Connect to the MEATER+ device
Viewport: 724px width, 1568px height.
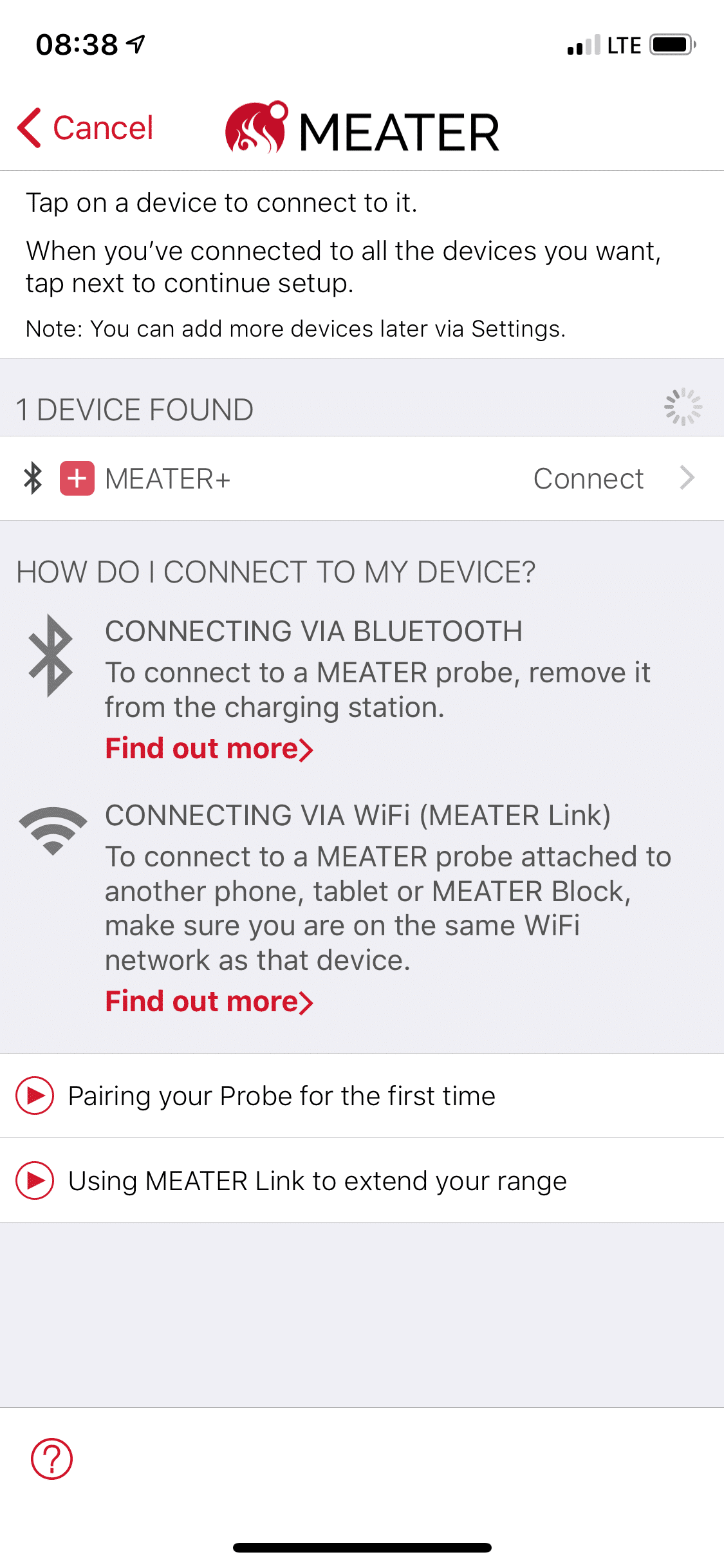point(362,478)
